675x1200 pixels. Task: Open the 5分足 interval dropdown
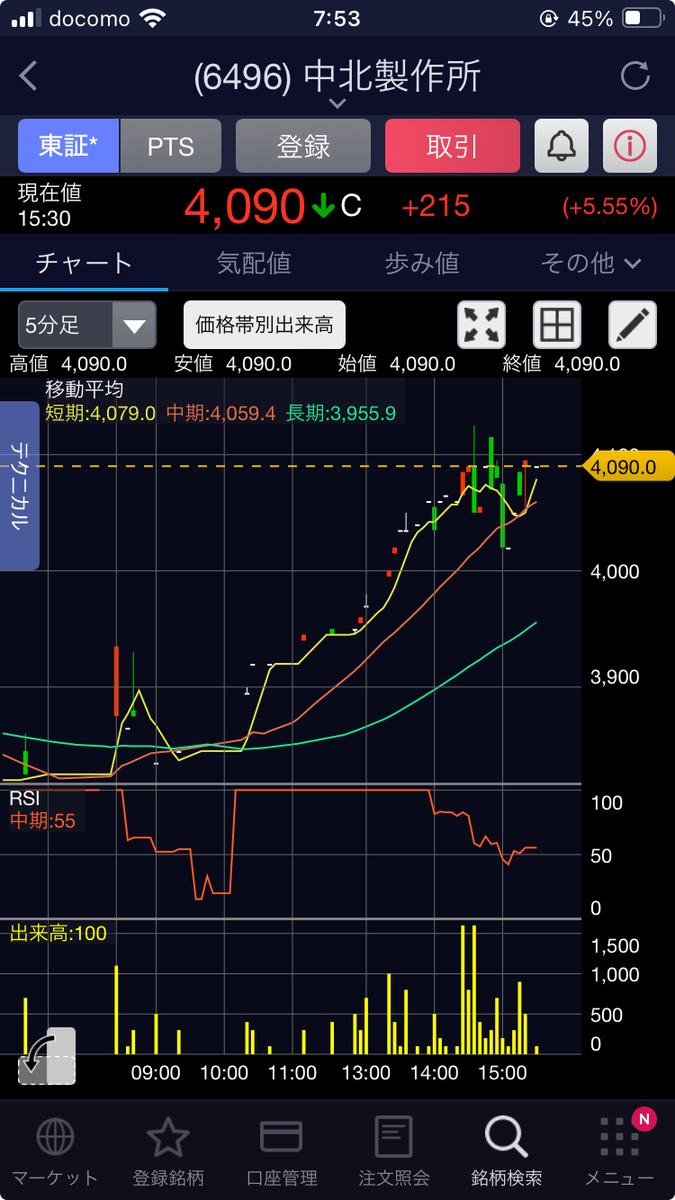(87, 325)
